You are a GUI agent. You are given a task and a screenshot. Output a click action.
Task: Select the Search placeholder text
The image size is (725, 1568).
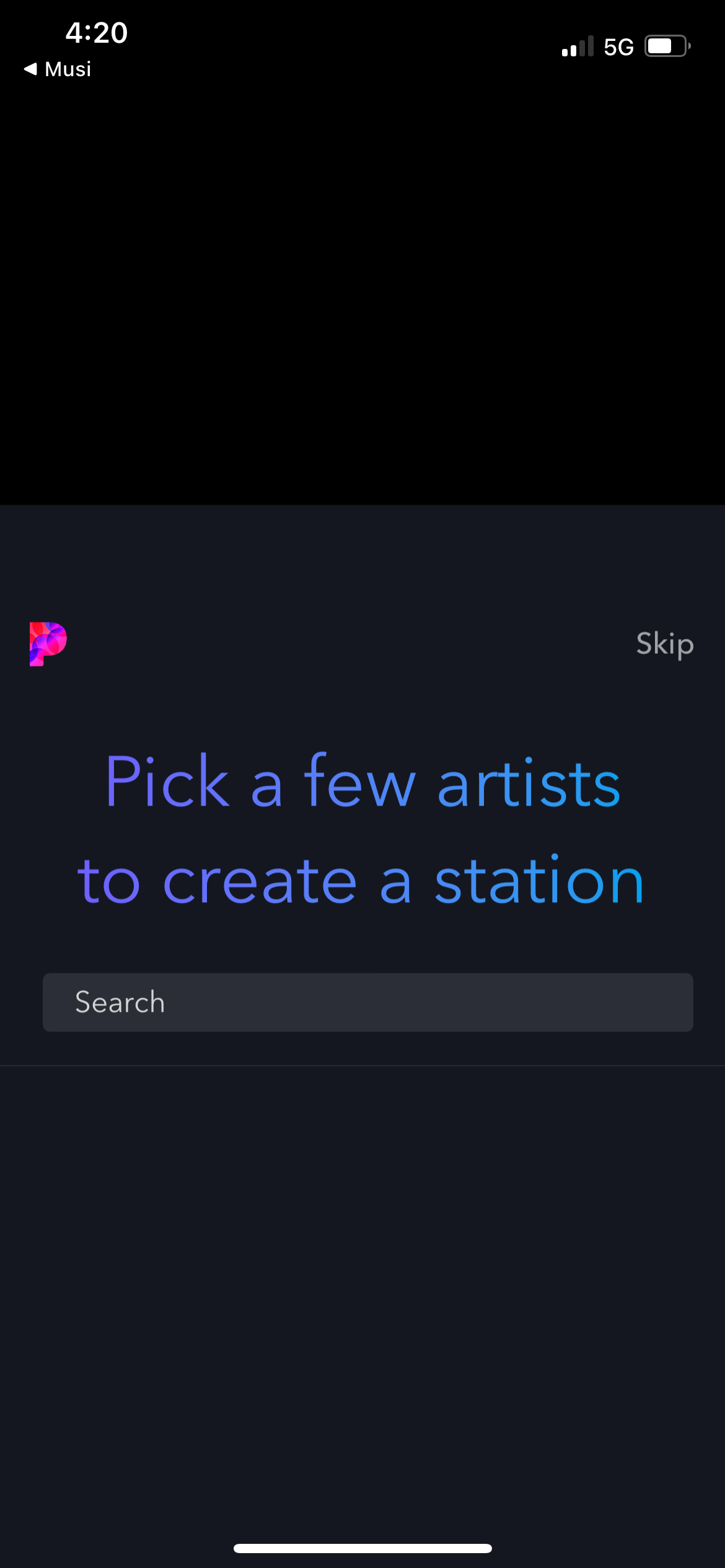pyautogui.click(x=120, y=1002)
